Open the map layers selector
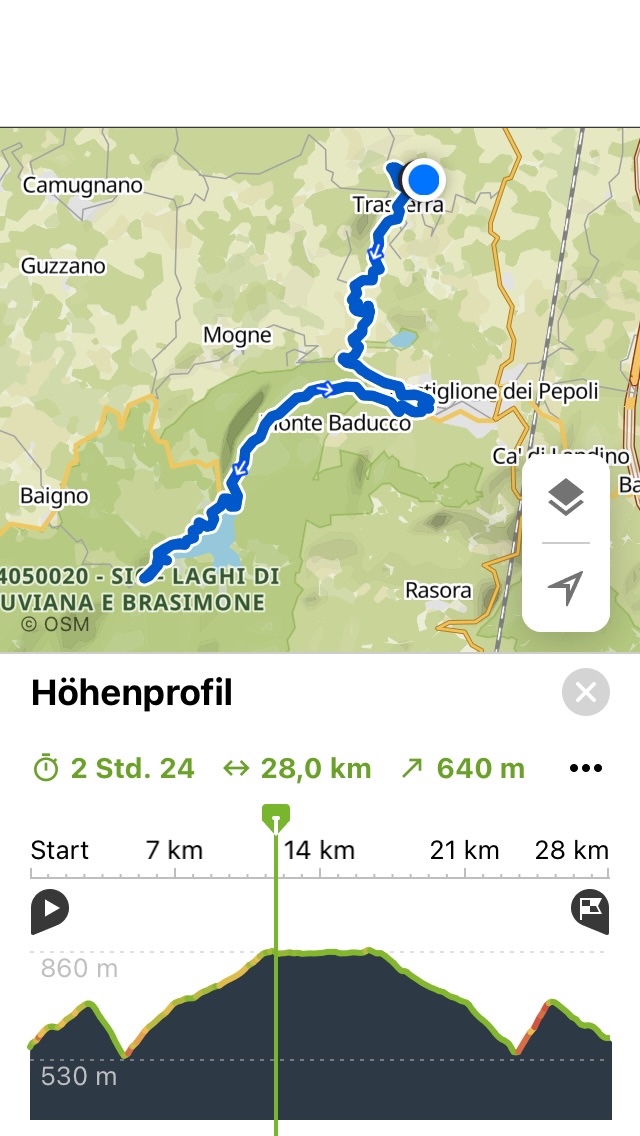640x1136 pixels. click(x=566, y=497)
